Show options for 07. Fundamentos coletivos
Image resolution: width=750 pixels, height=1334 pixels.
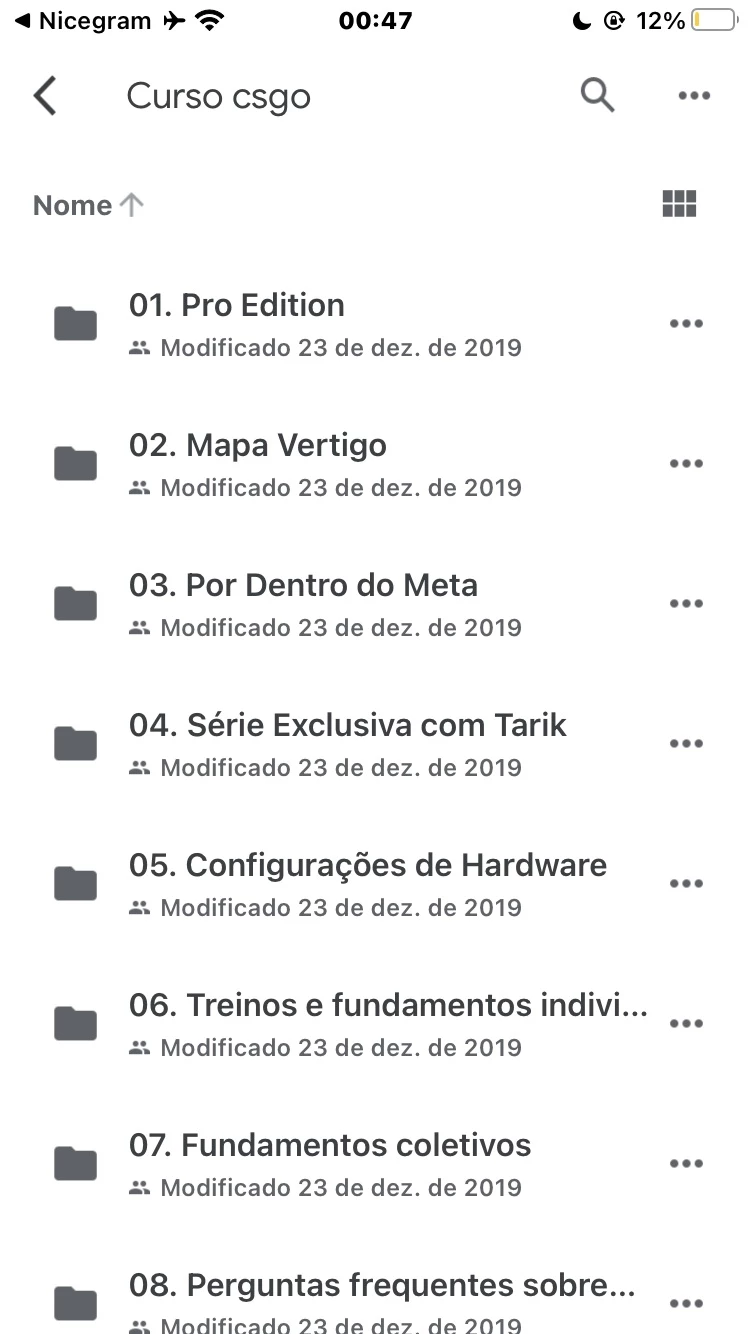coord(686,1164)
